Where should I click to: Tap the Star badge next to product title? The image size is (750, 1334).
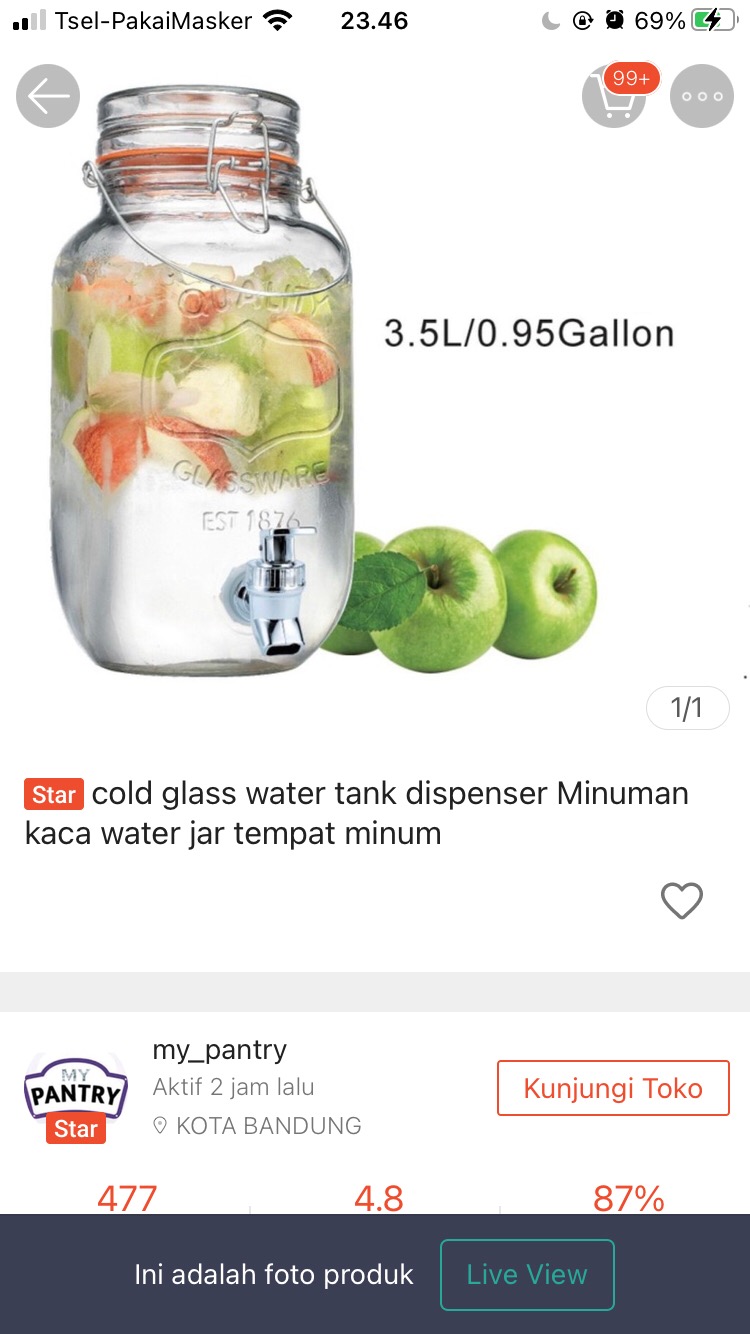pos(53,793)
